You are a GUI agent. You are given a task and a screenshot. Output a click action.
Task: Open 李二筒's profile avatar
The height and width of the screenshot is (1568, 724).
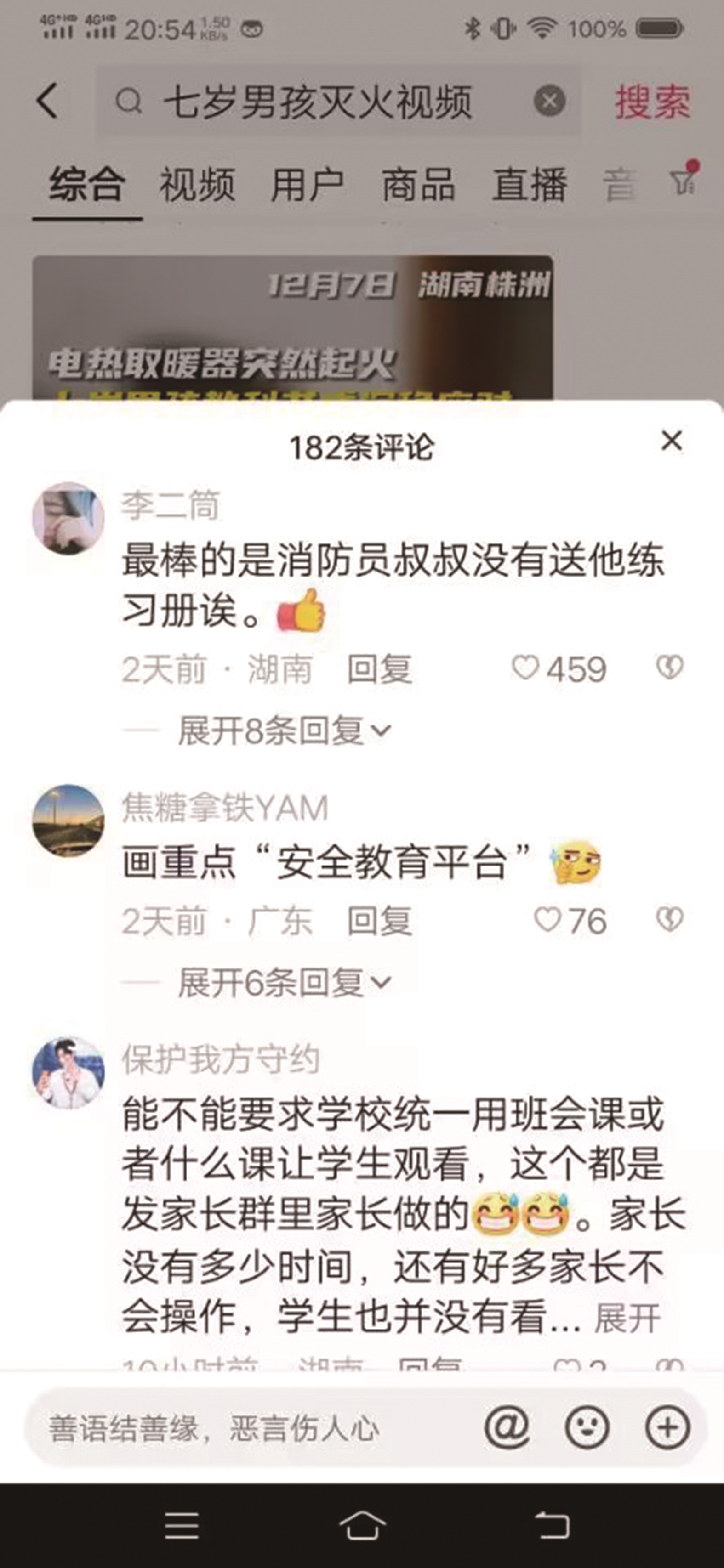coord(68,519)
